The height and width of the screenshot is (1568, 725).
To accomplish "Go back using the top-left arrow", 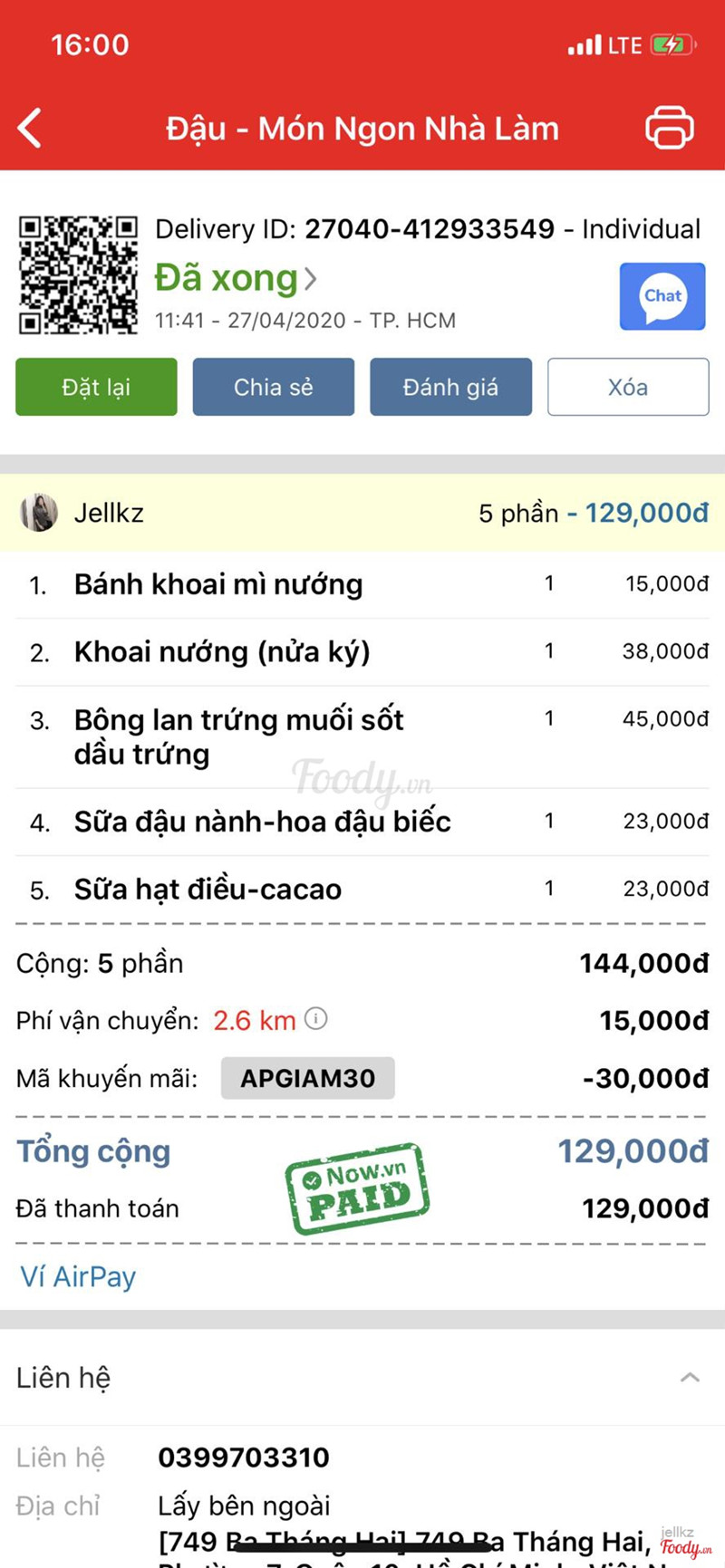I will (x=30, y=128).
